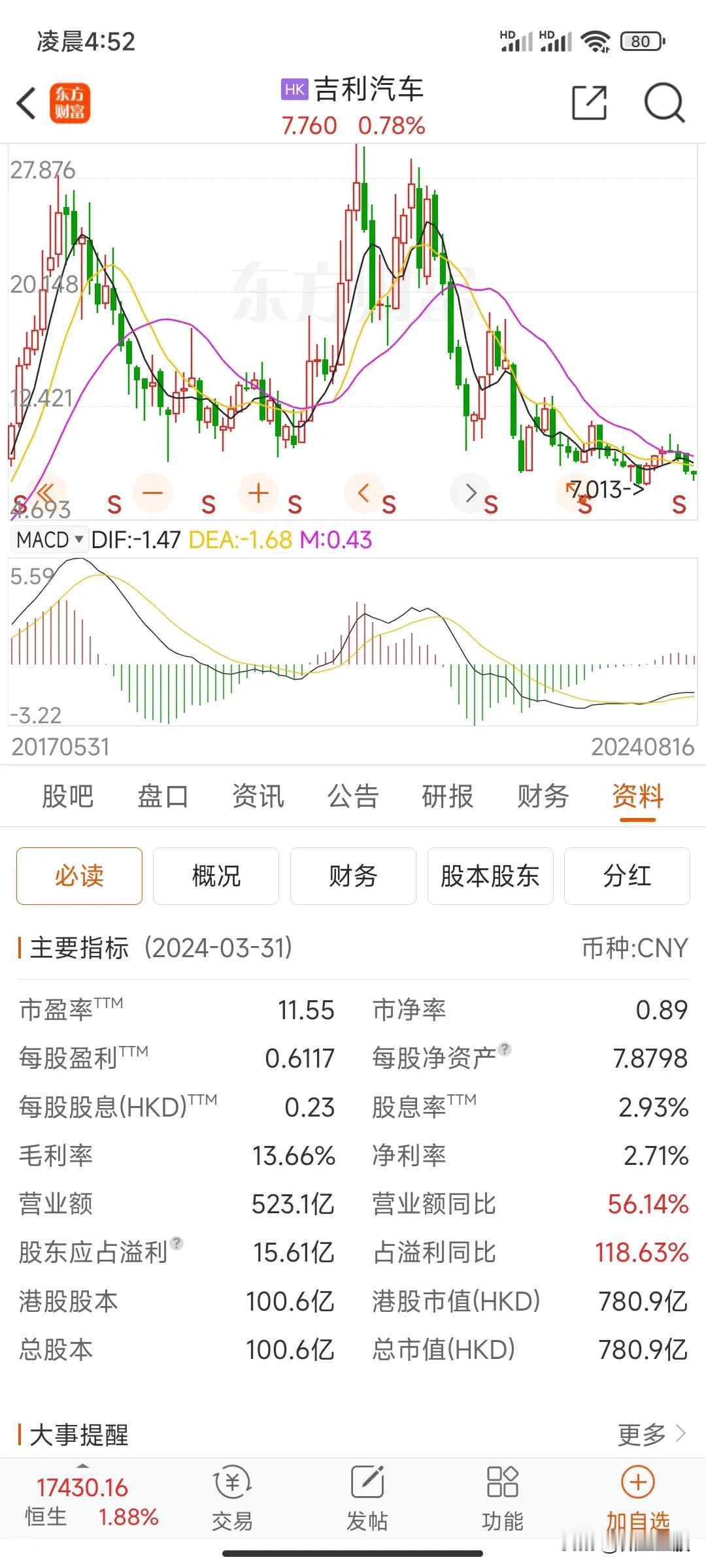The width and height of the screenshot is (706, 1568).
Task: Go back using the top-left arrow
Action: click(26, 103)
